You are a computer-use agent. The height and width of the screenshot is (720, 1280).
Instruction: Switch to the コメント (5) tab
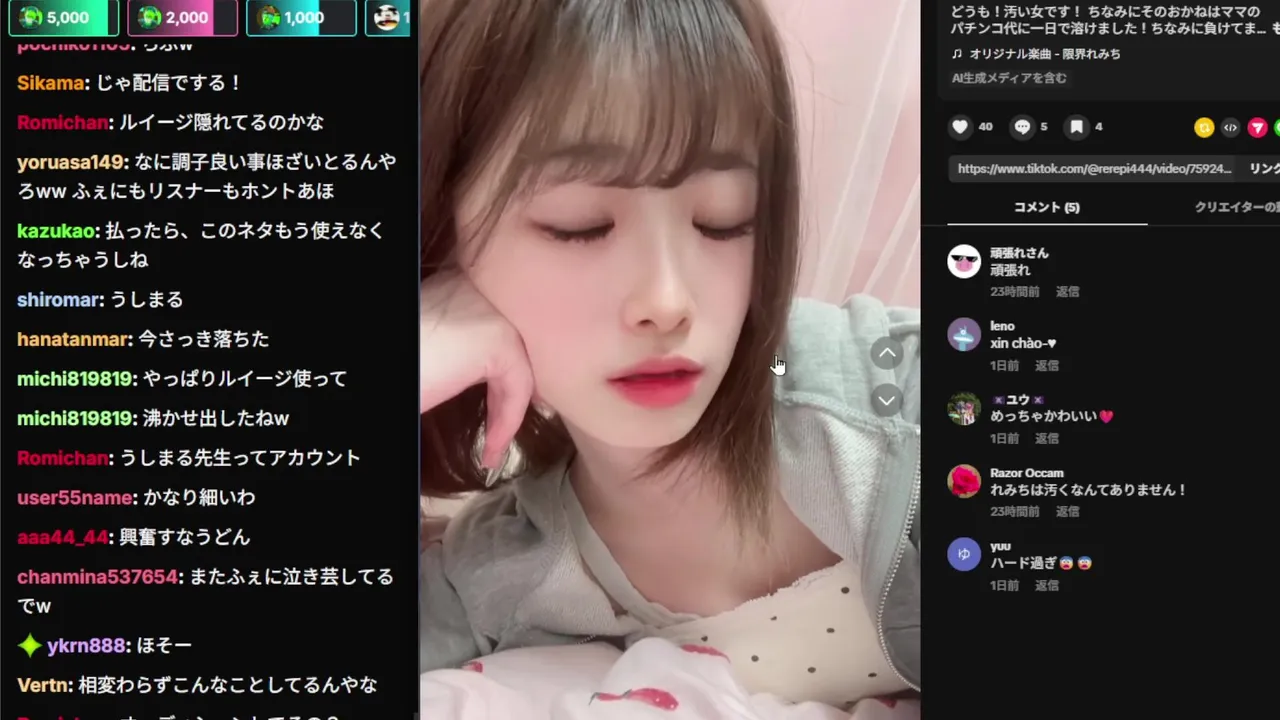(x=1046, y=207)
